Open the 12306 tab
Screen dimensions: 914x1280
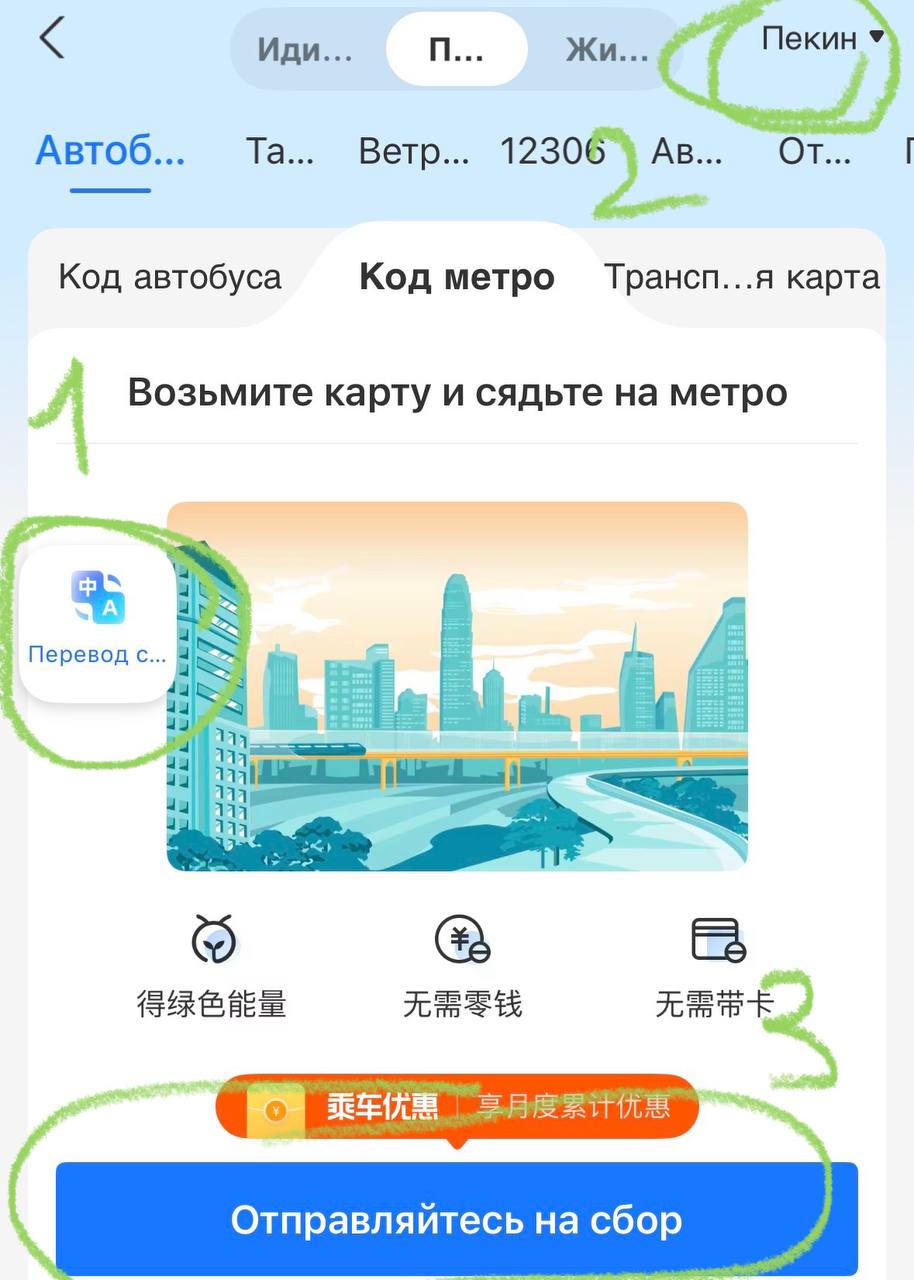(x=553, y=152)
